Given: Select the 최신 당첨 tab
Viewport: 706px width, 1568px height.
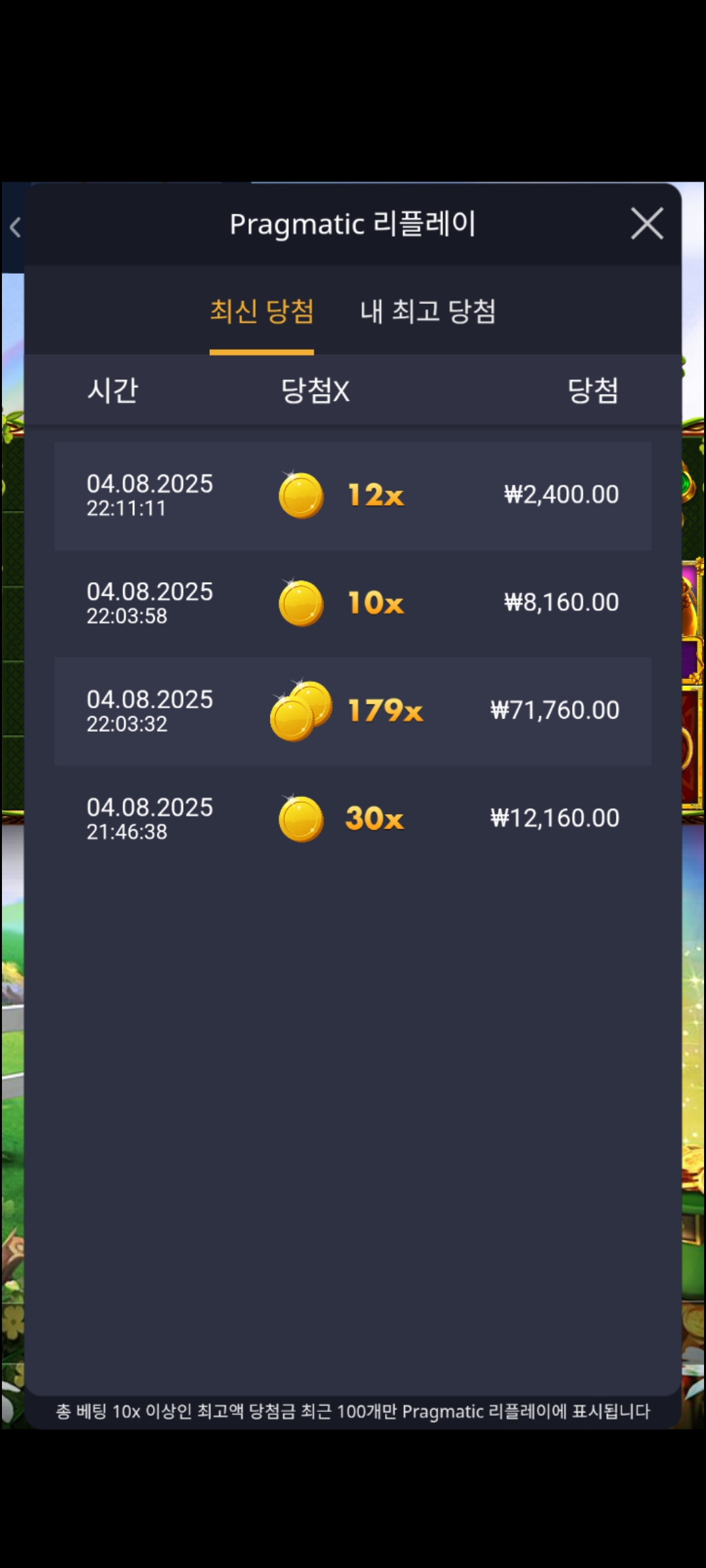Looking at the screenshot, I should [x=261, y=311].
